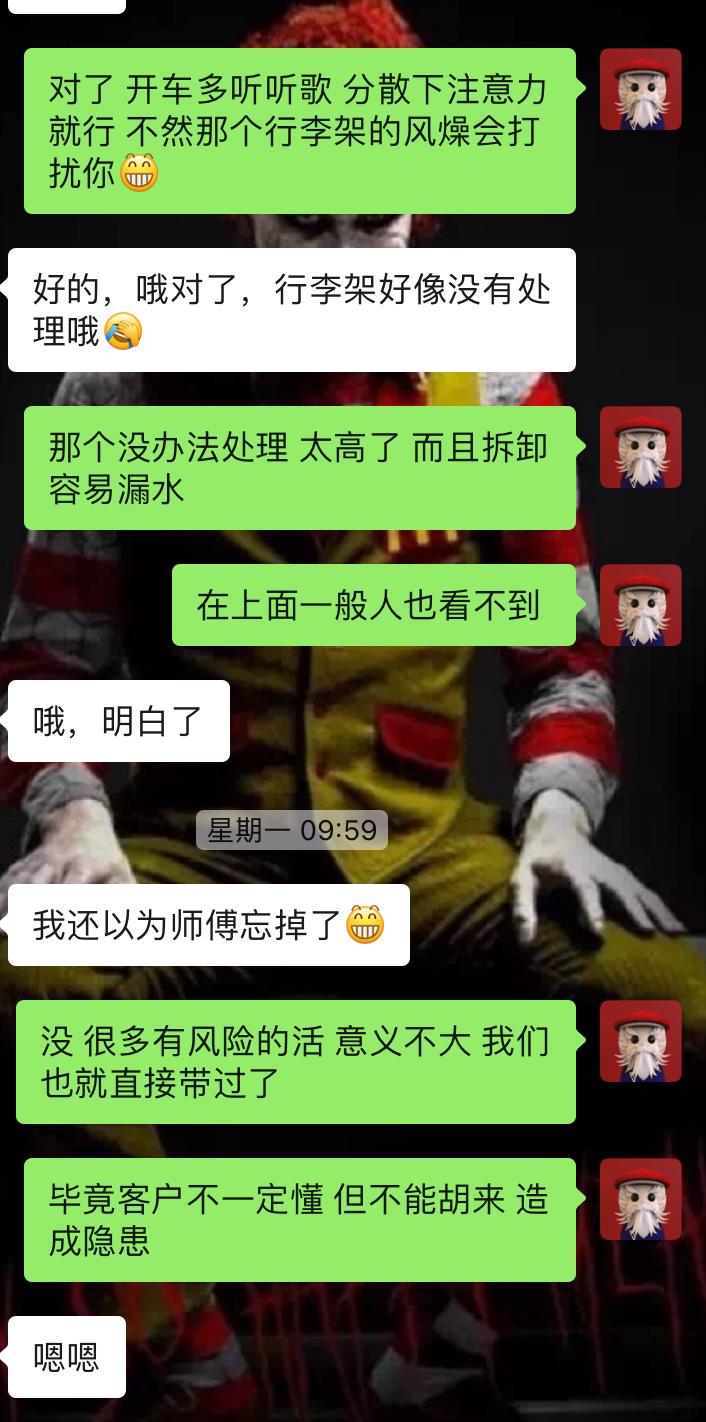Open avatar next to 毕竟客户不一定懂 message
Image resolution: width=706 pixels, height=1422 pixels.
[640, 1199]
